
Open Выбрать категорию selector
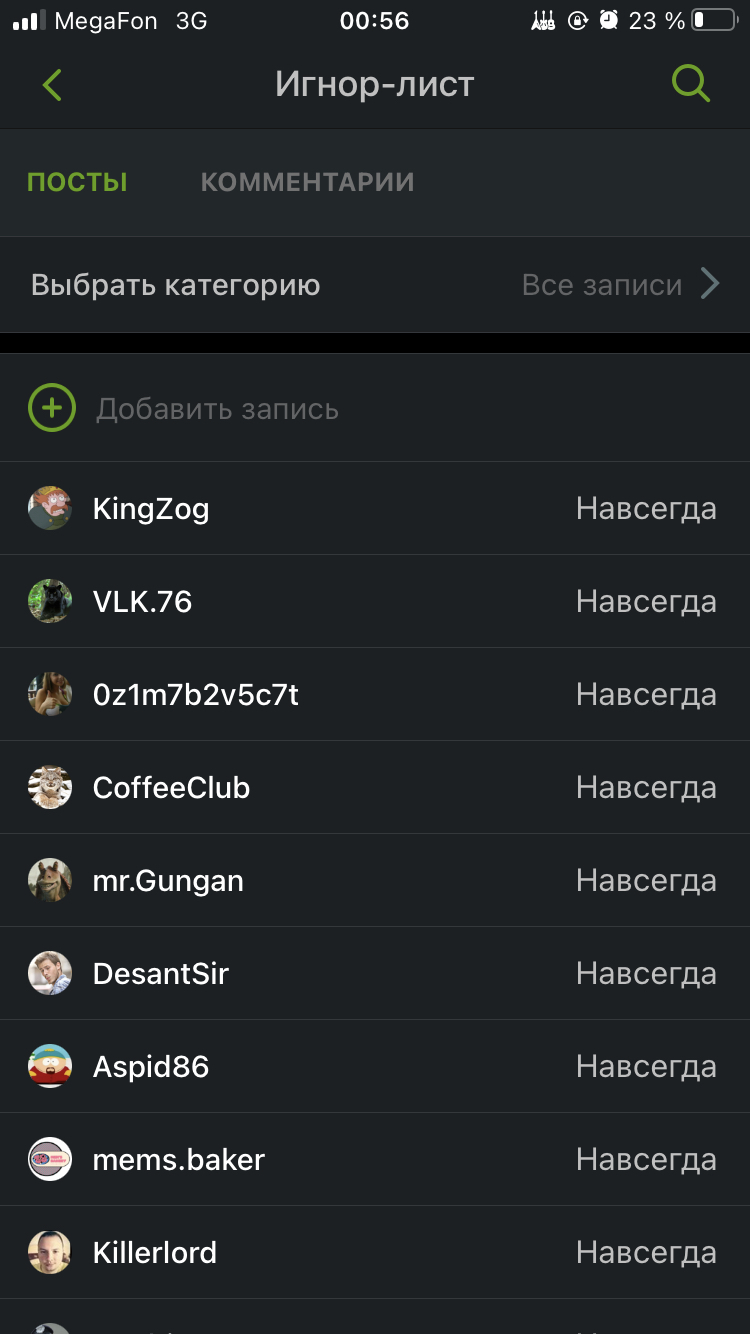(375, 285)
